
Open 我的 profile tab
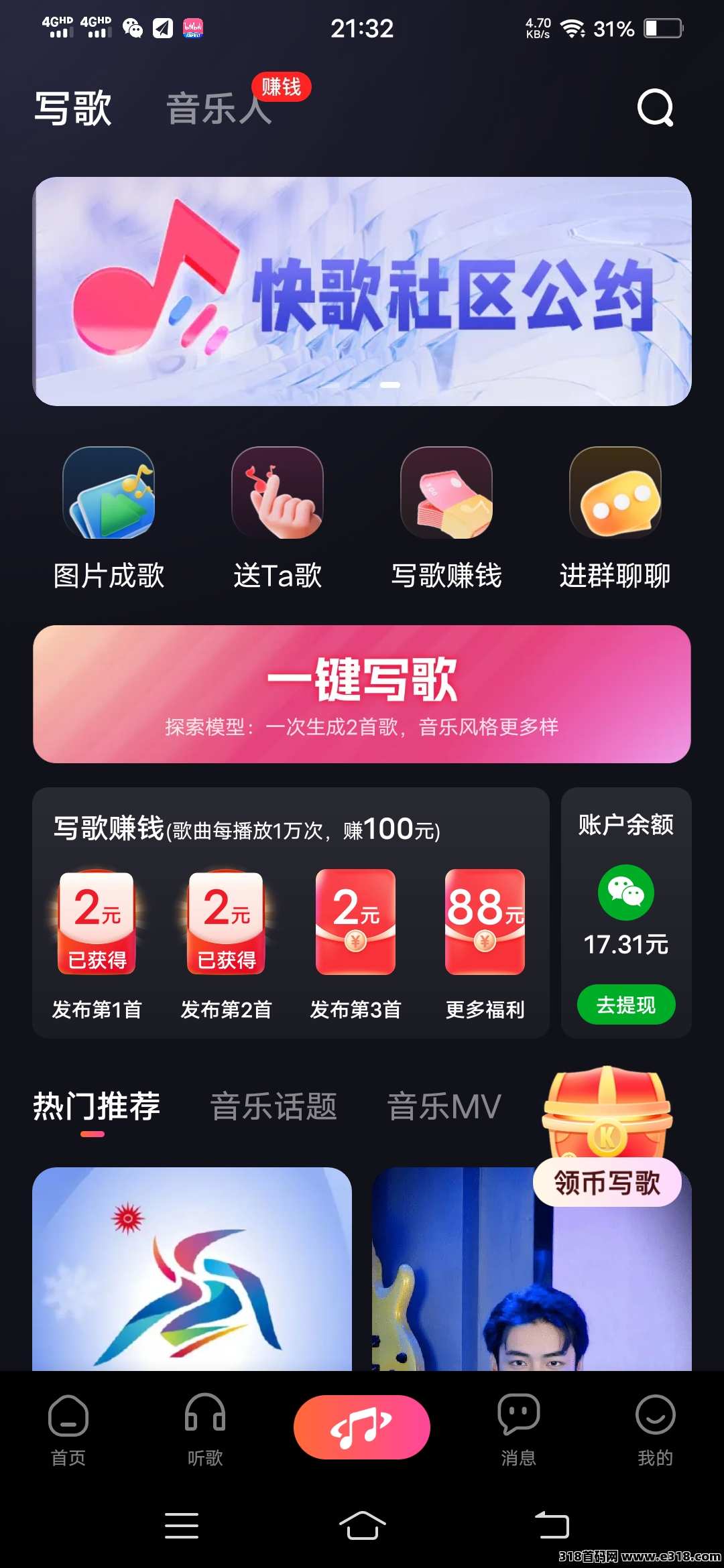tap(655, 1429)
